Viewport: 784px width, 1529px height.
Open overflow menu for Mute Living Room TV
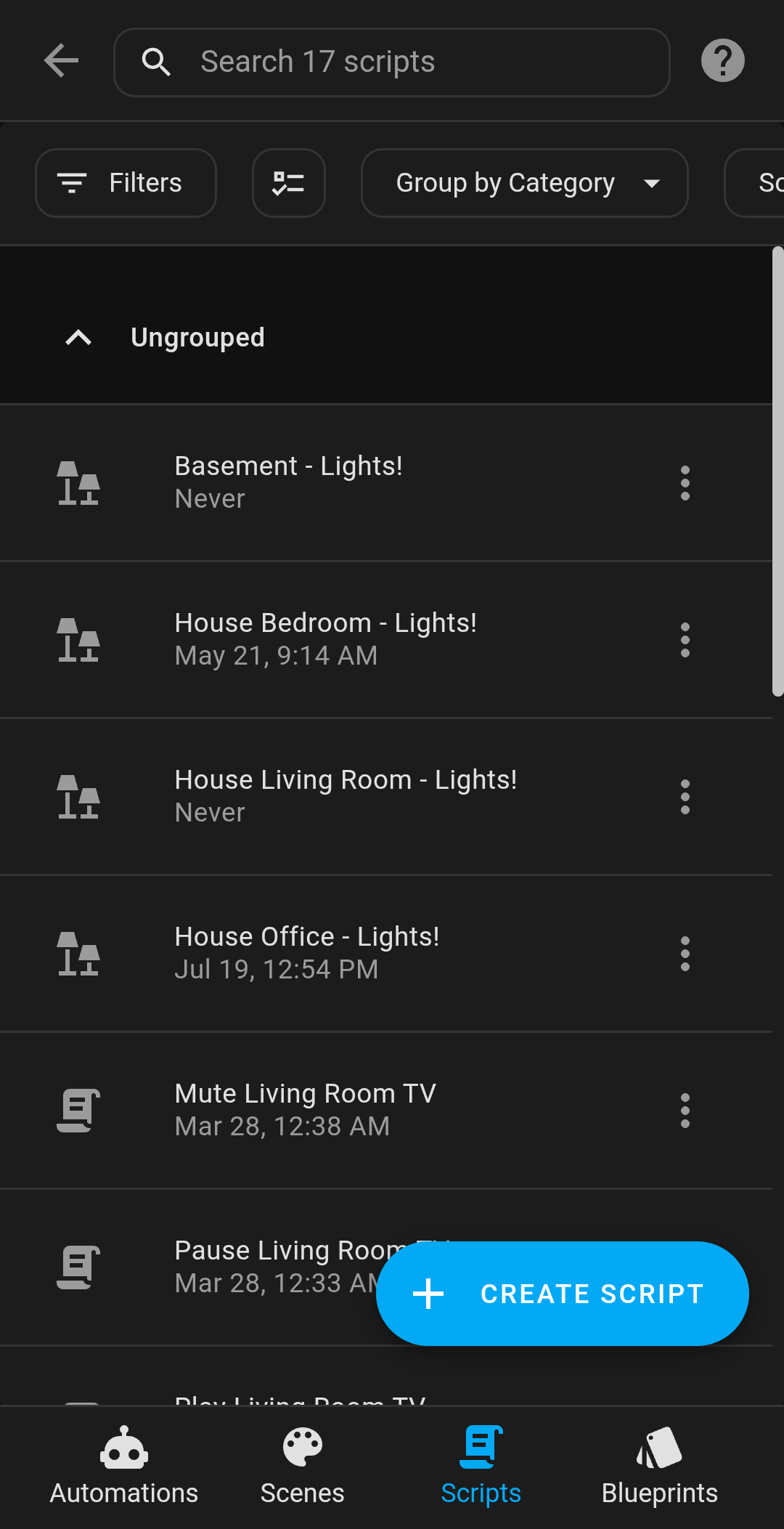point(685,1111)
